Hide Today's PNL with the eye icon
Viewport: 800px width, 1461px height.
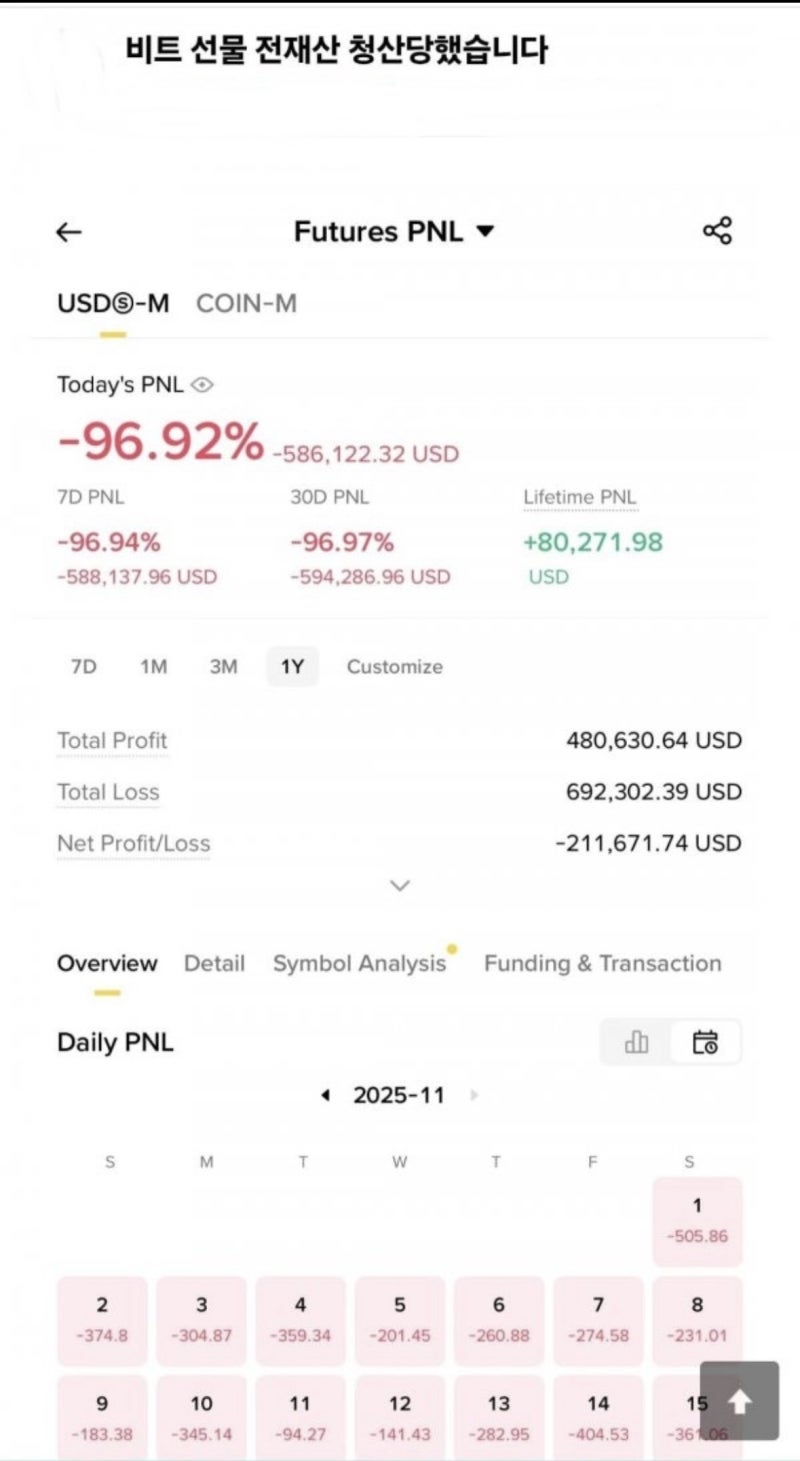203,385
